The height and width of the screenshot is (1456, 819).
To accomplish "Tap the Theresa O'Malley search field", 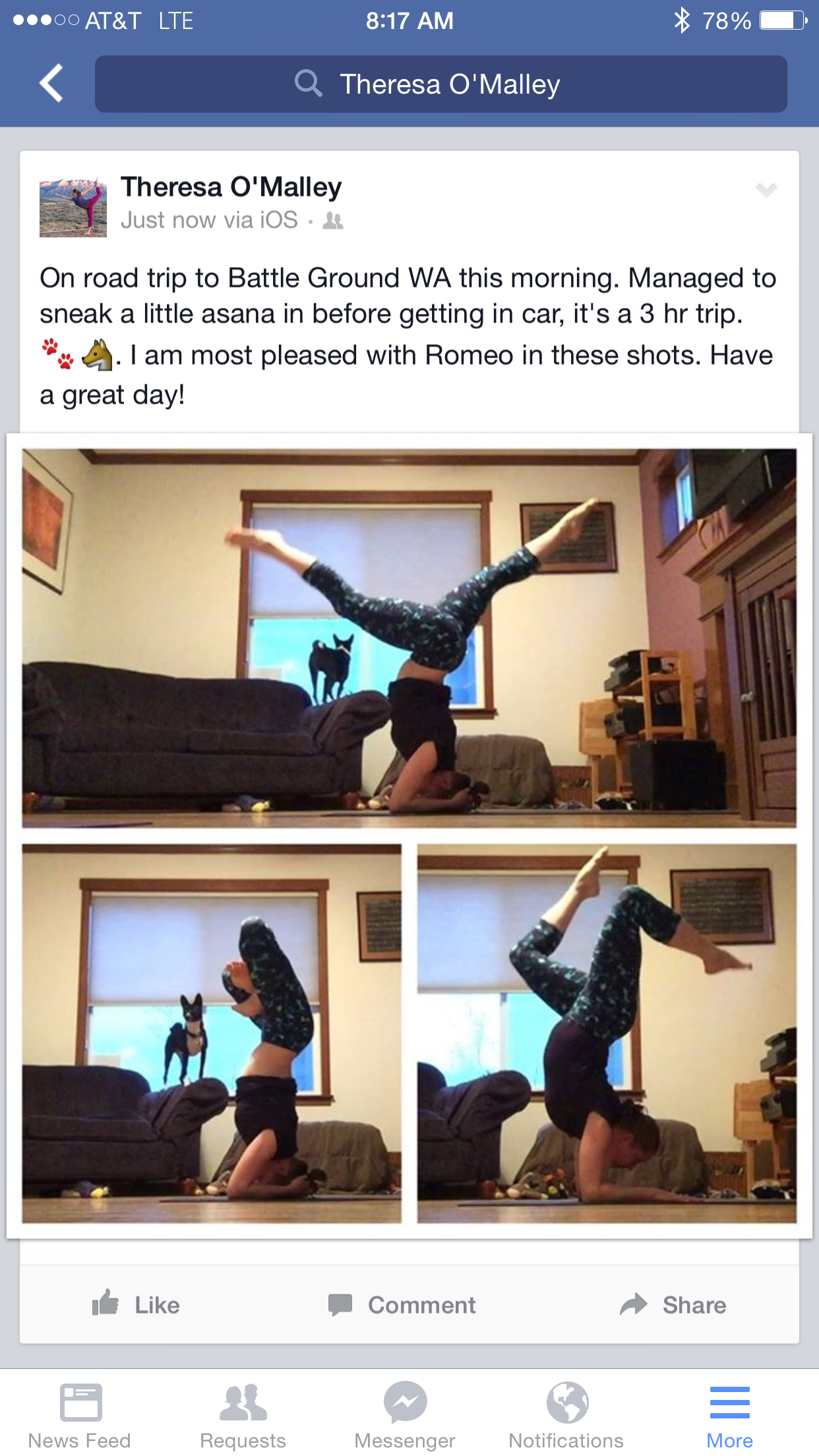I will (440, 84).
